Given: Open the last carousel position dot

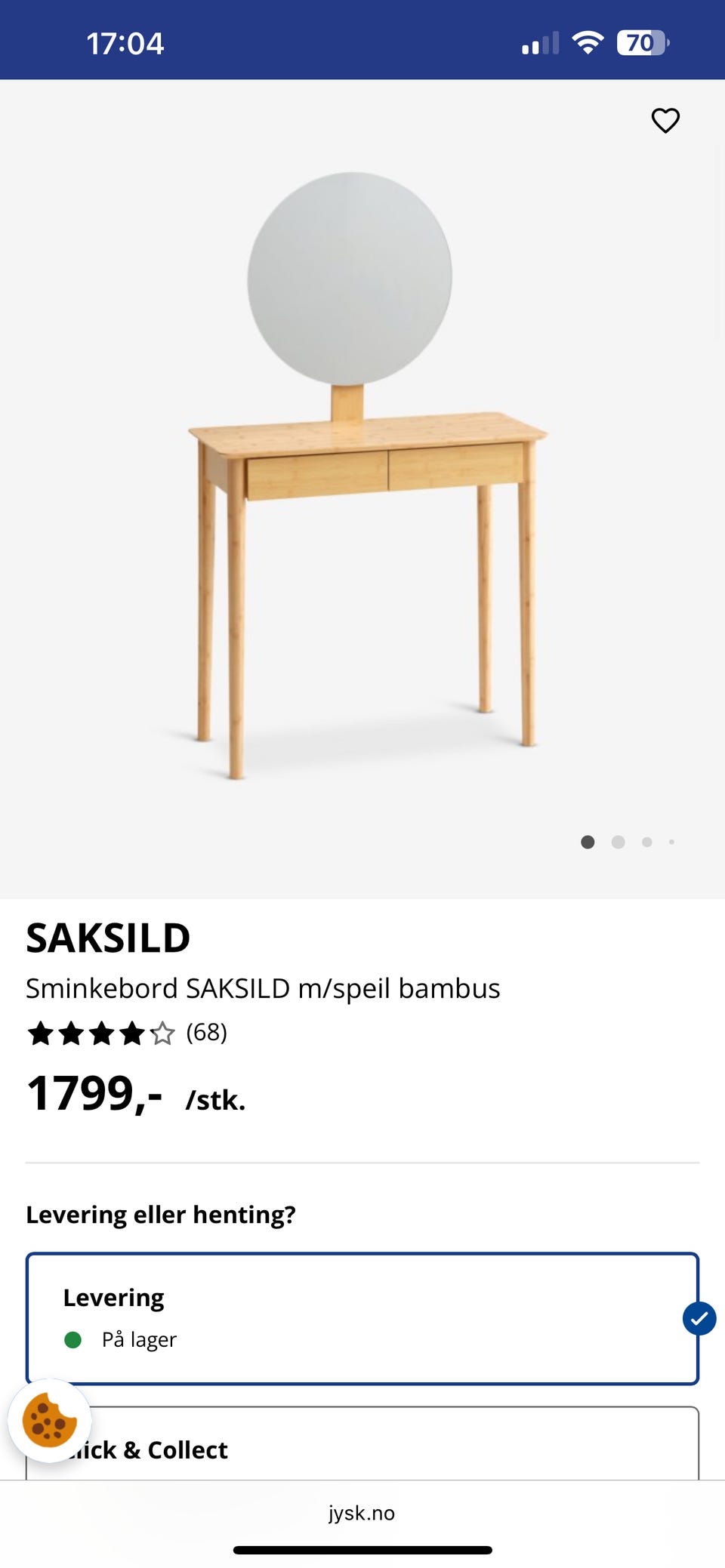Looking at the screenshot, I should (x=671, y=842).
